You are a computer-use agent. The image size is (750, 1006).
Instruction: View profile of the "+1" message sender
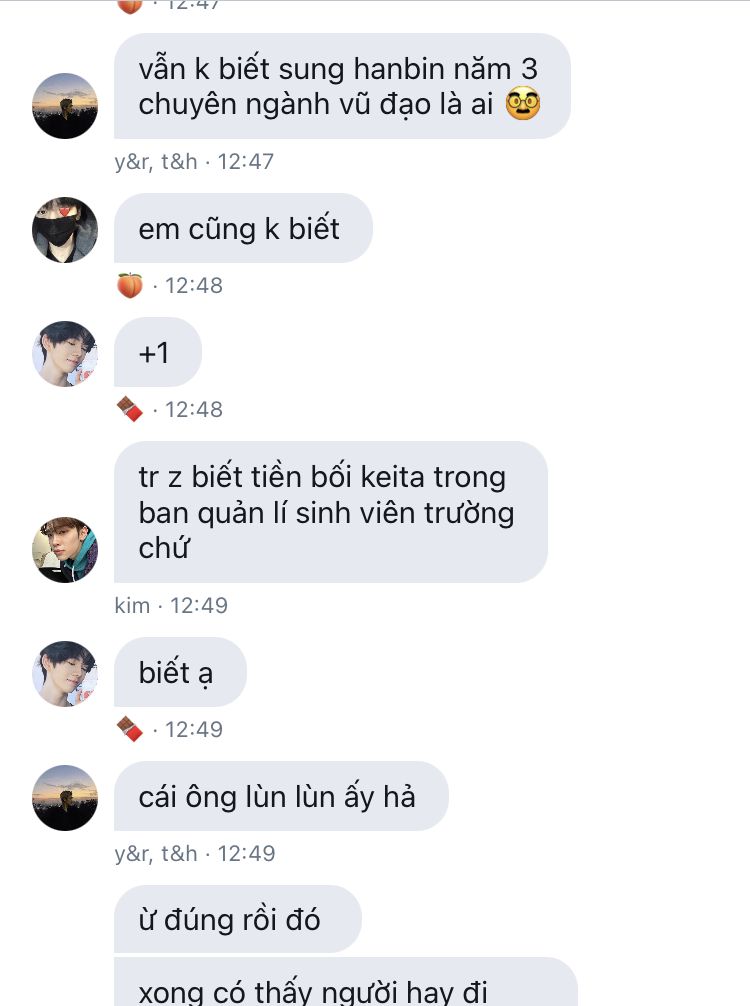[x=65, y=353]
